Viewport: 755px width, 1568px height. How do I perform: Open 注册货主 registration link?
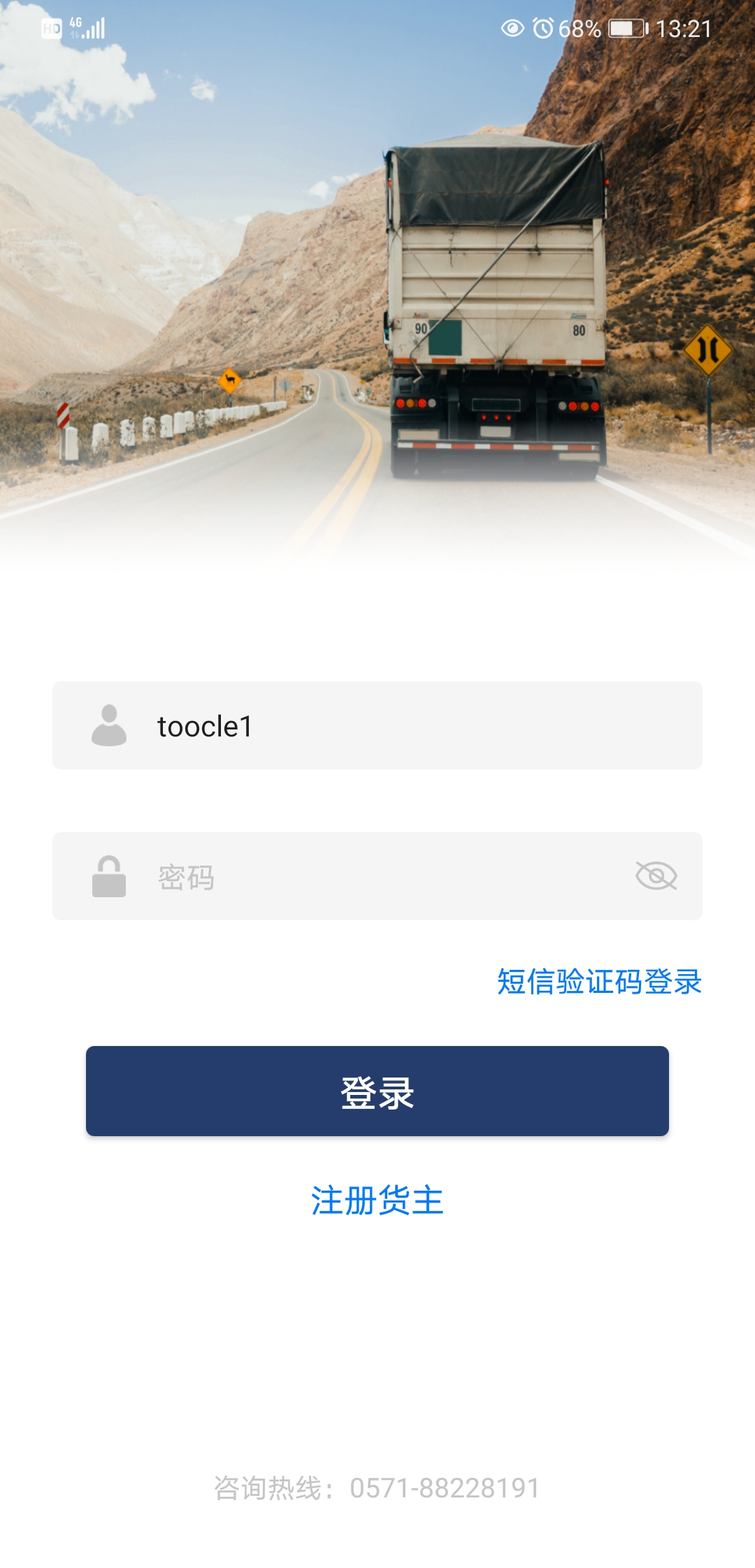pyautogui.click(x=377, y=1200)
